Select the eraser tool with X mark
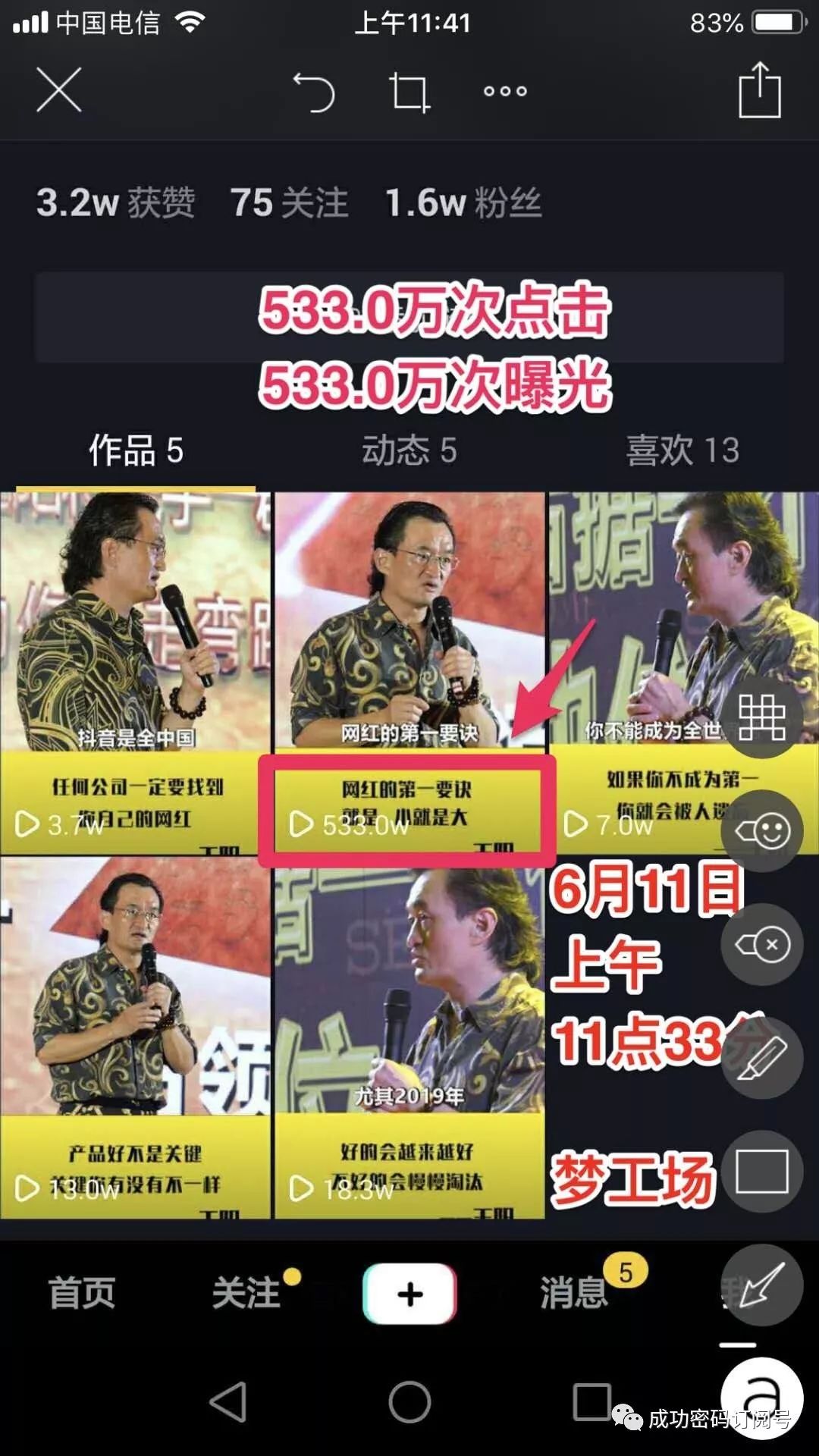The width and height of the screenshot is (819, 1456). point(761,944)
